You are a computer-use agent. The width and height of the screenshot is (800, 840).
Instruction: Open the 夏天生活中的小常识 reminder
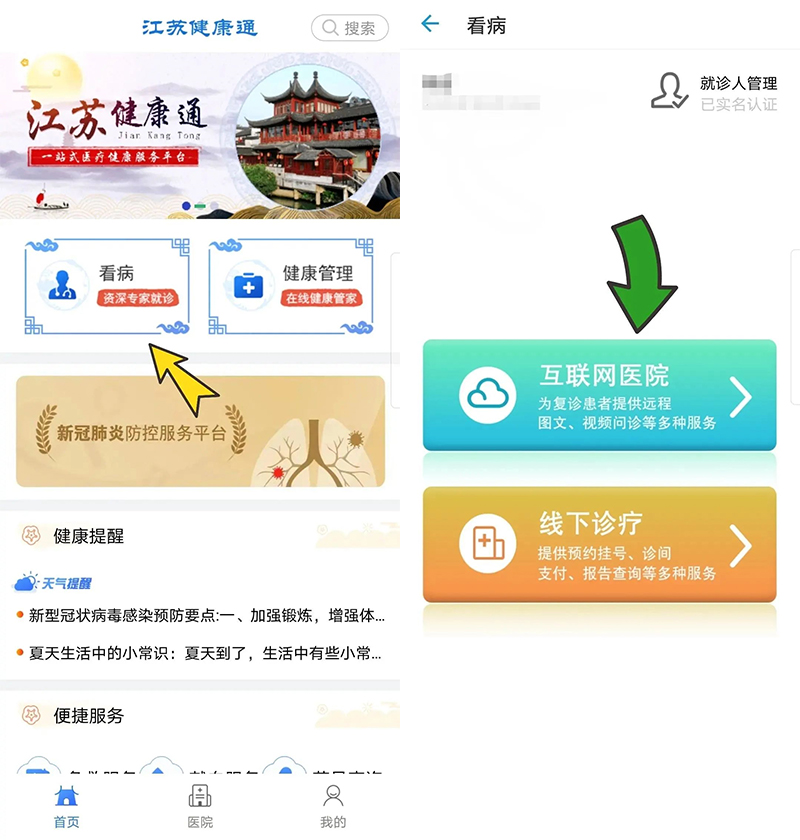tap(206, 653)
